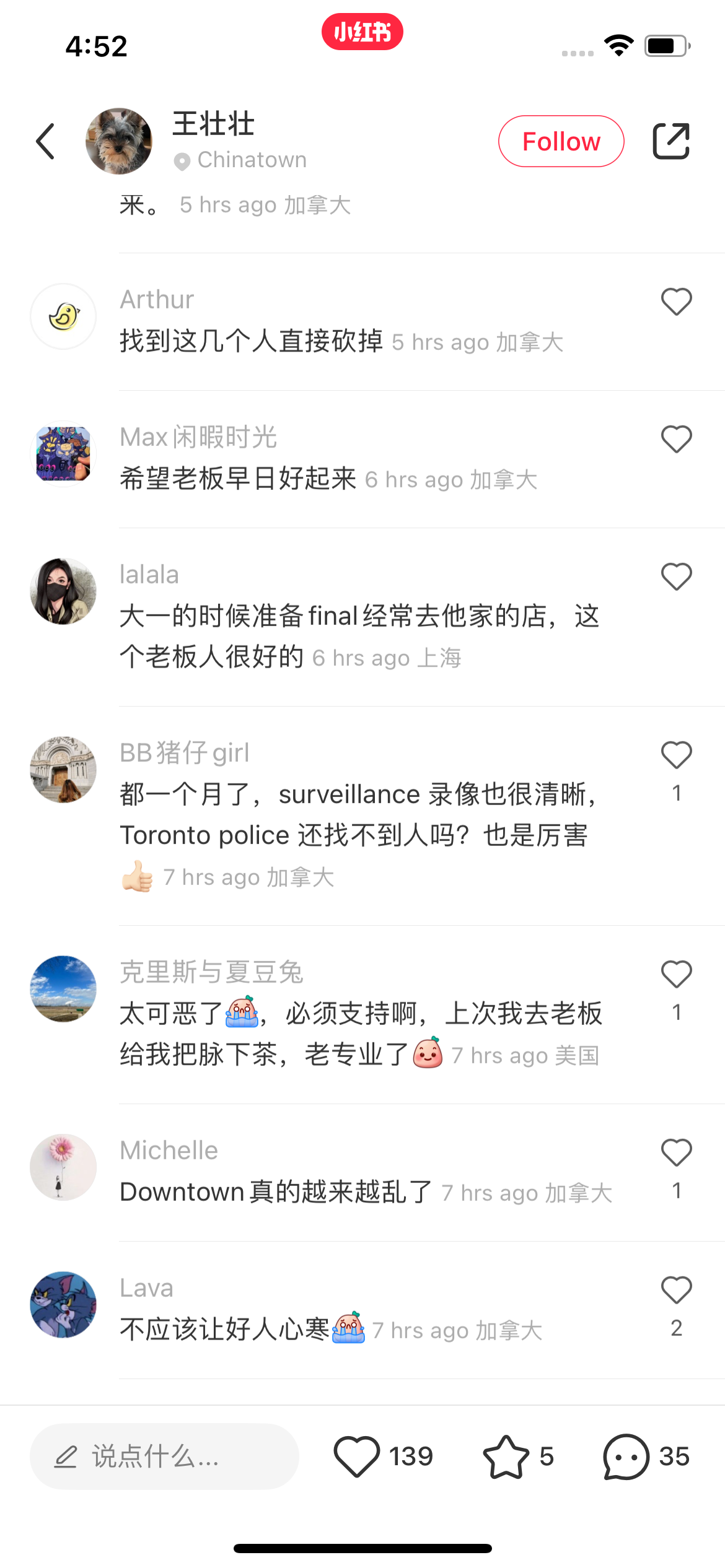725x1568 pixels.
Task: Share this post
Action: pyautogui.click(x=671, y=141)
